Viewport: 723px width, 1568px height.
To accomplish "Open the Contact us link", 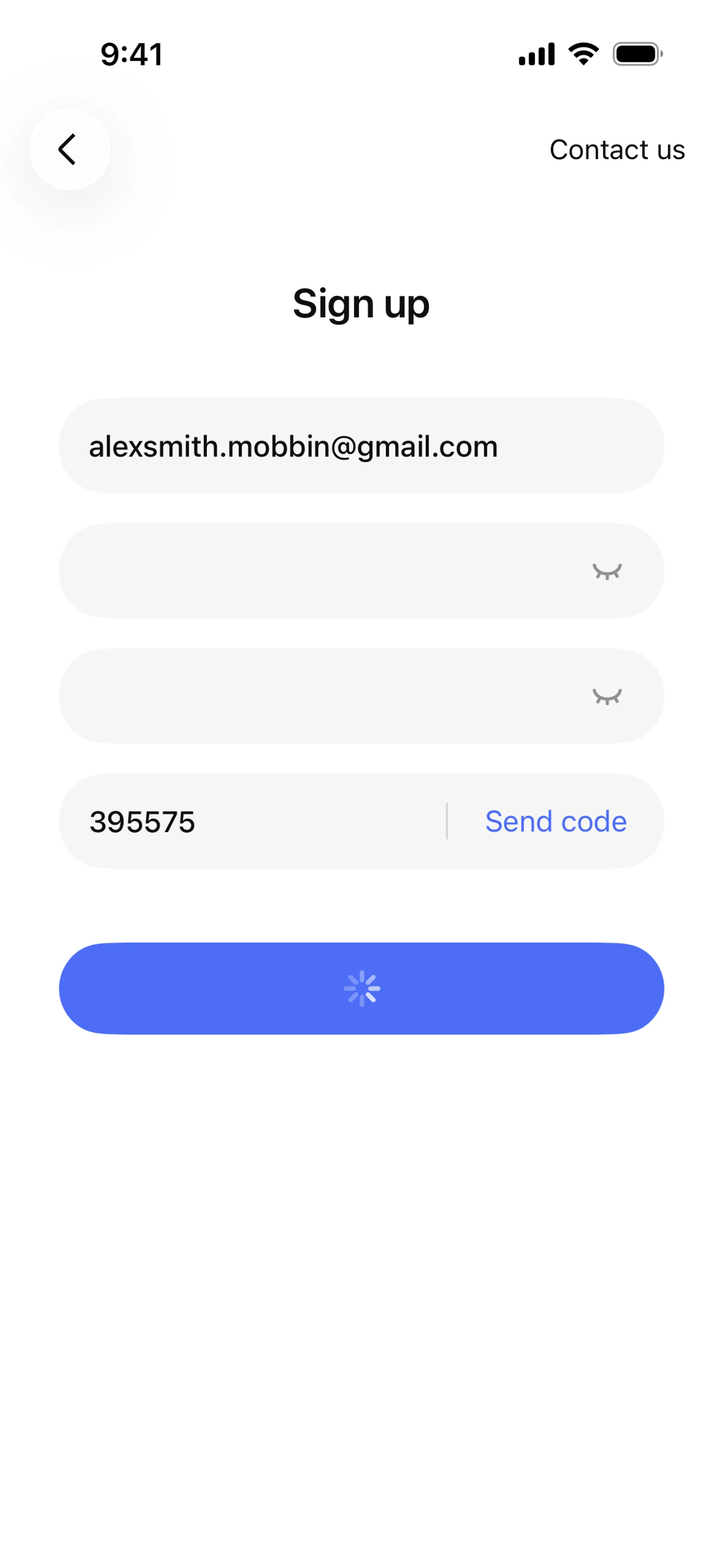I will tap(616, 150).
